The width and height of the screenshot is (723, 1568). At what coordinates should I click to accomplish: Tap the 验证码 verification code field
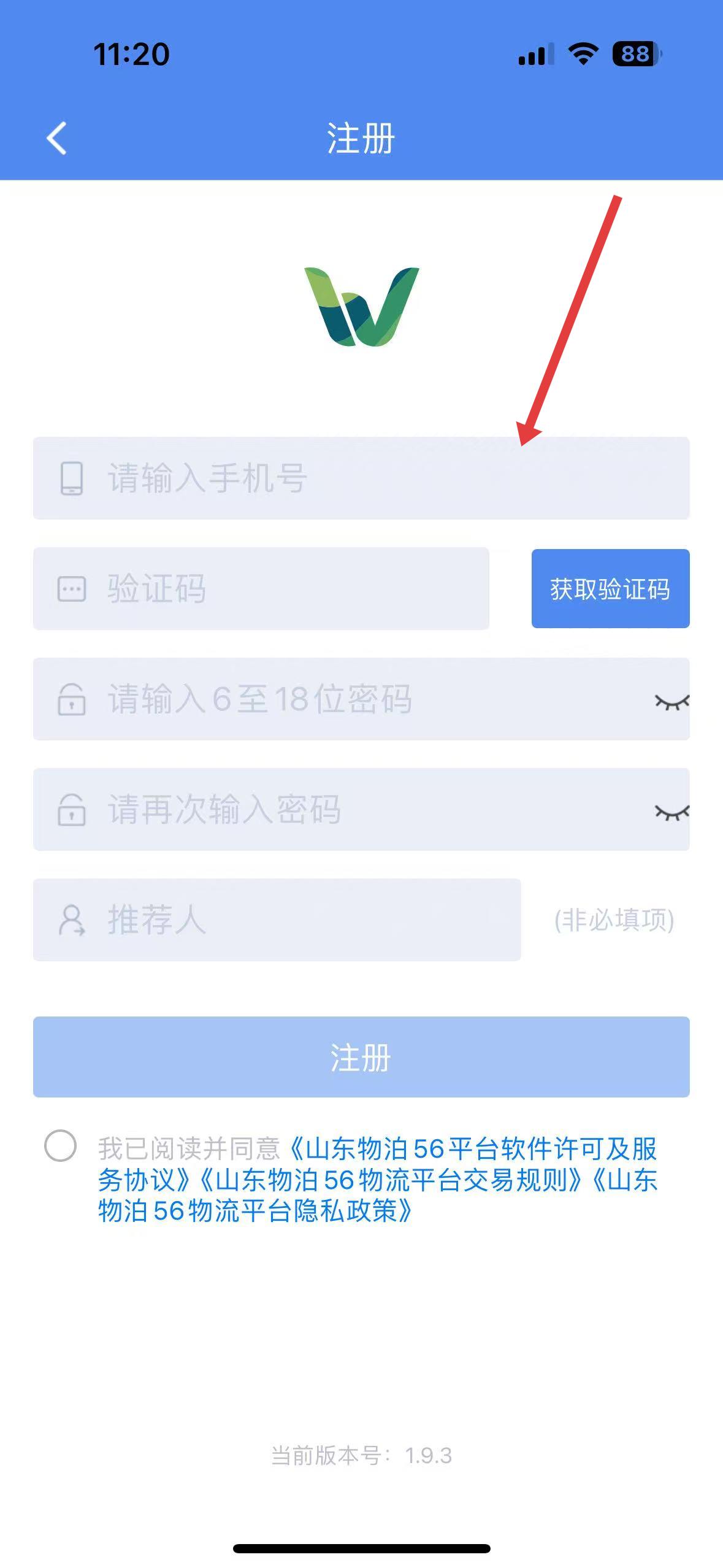coord(261,588)
